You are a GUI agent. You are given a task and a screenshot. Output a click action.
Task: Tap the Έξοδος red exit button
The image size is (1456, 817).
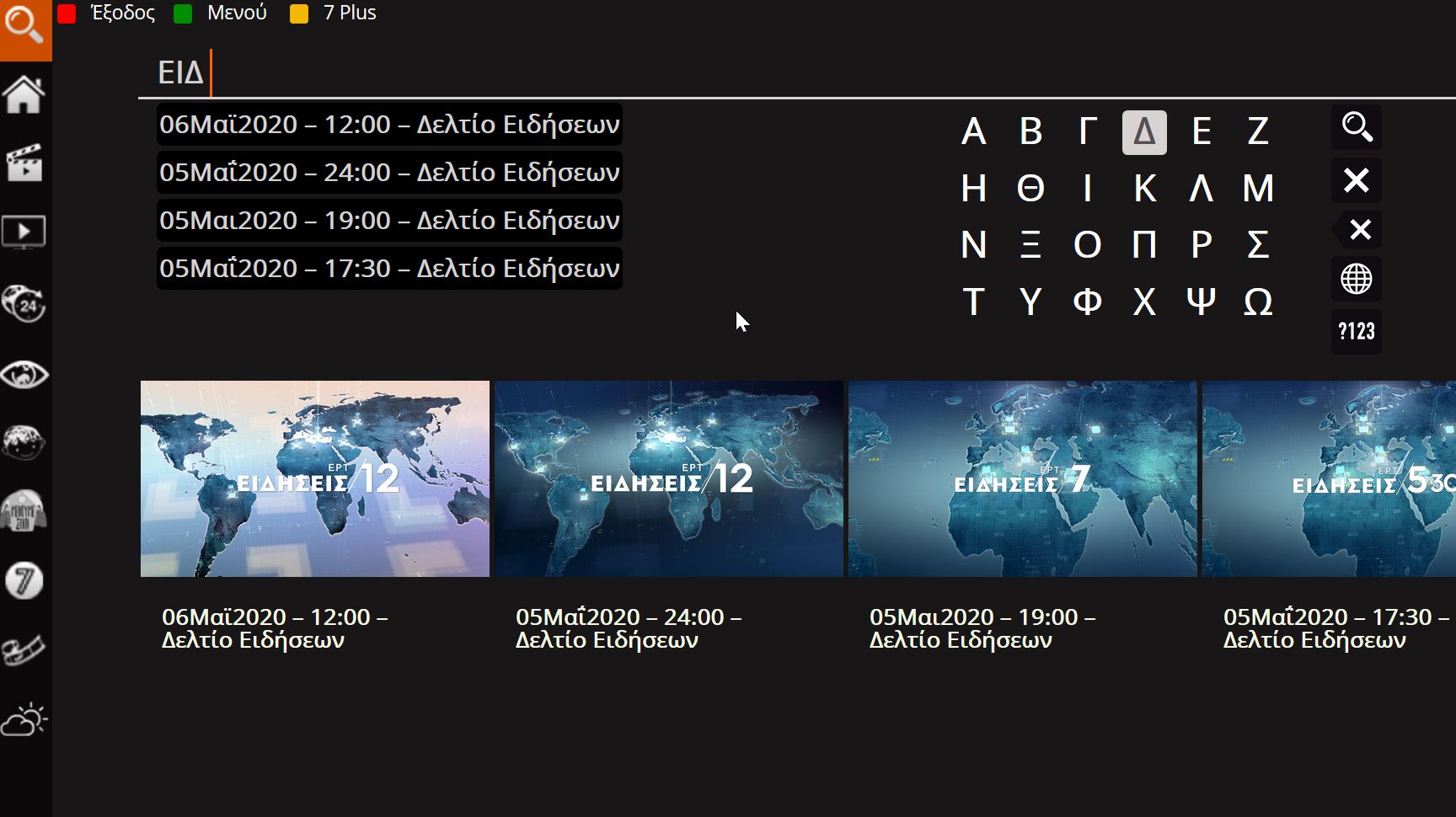click(107, 13)
